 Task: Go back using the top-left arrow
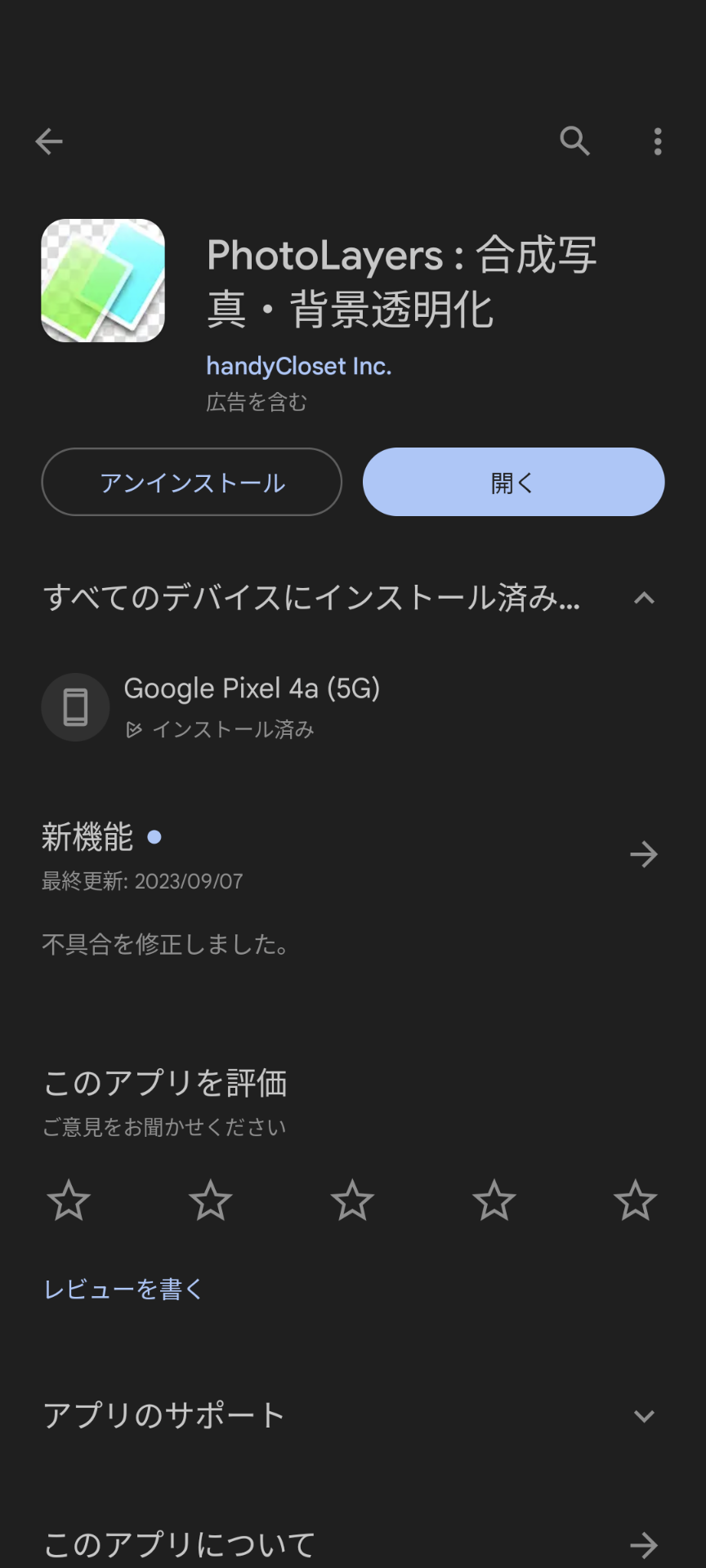tap(49, 141)
